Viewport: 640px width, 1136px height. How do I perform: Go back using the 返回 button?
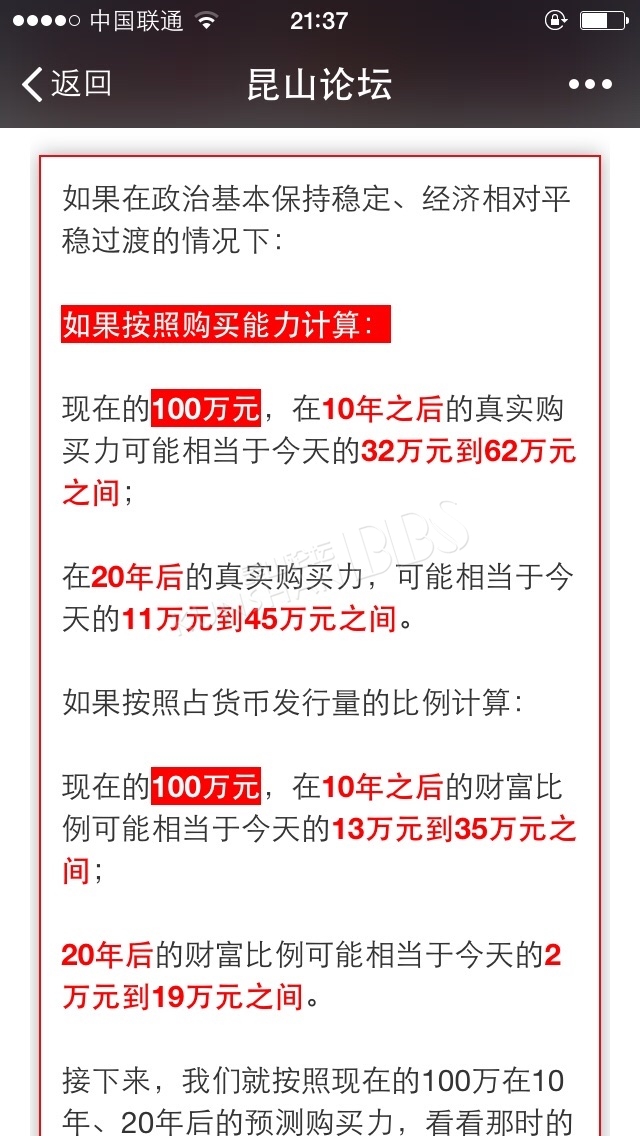(x=67, y=84)
